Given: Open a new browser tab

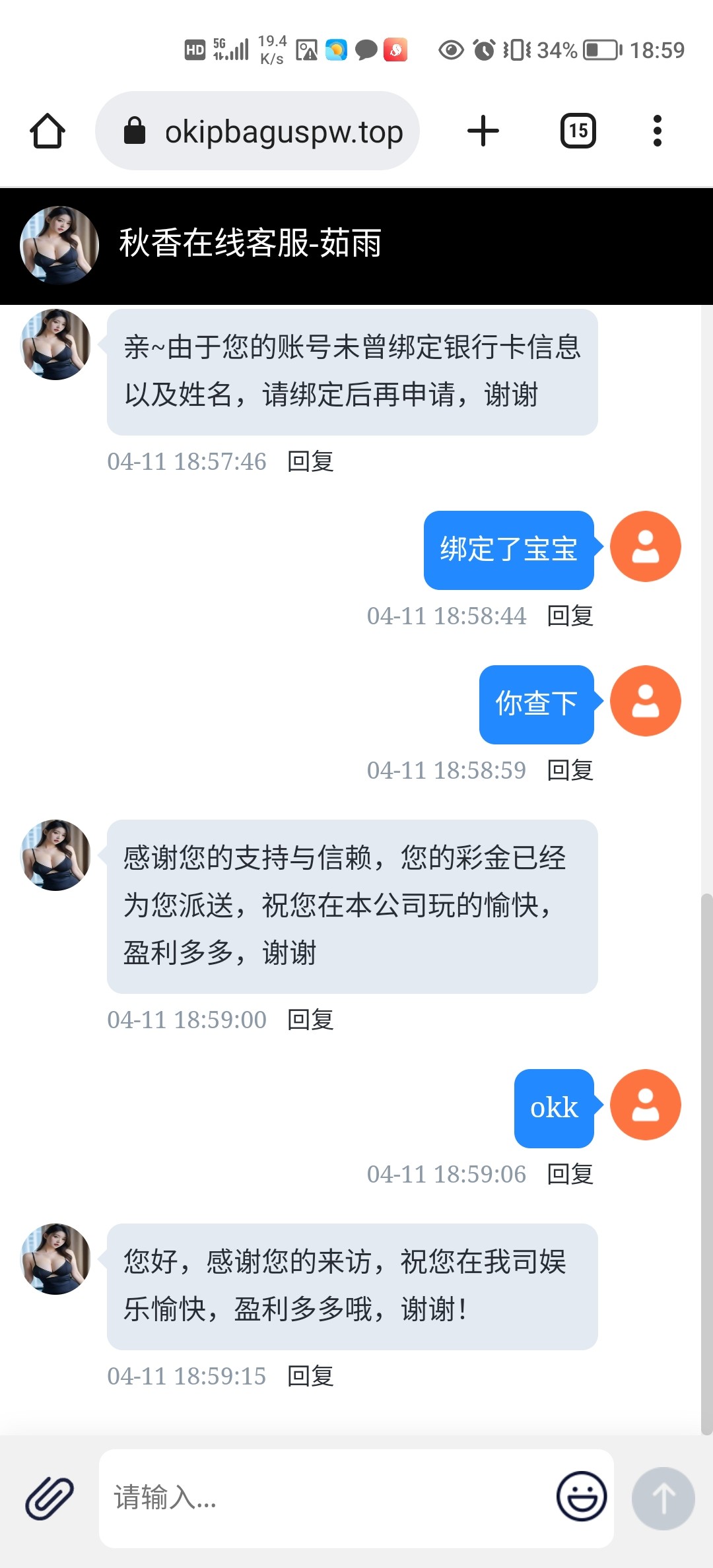Looking at the screenshot, I should [x=483, y=131].
